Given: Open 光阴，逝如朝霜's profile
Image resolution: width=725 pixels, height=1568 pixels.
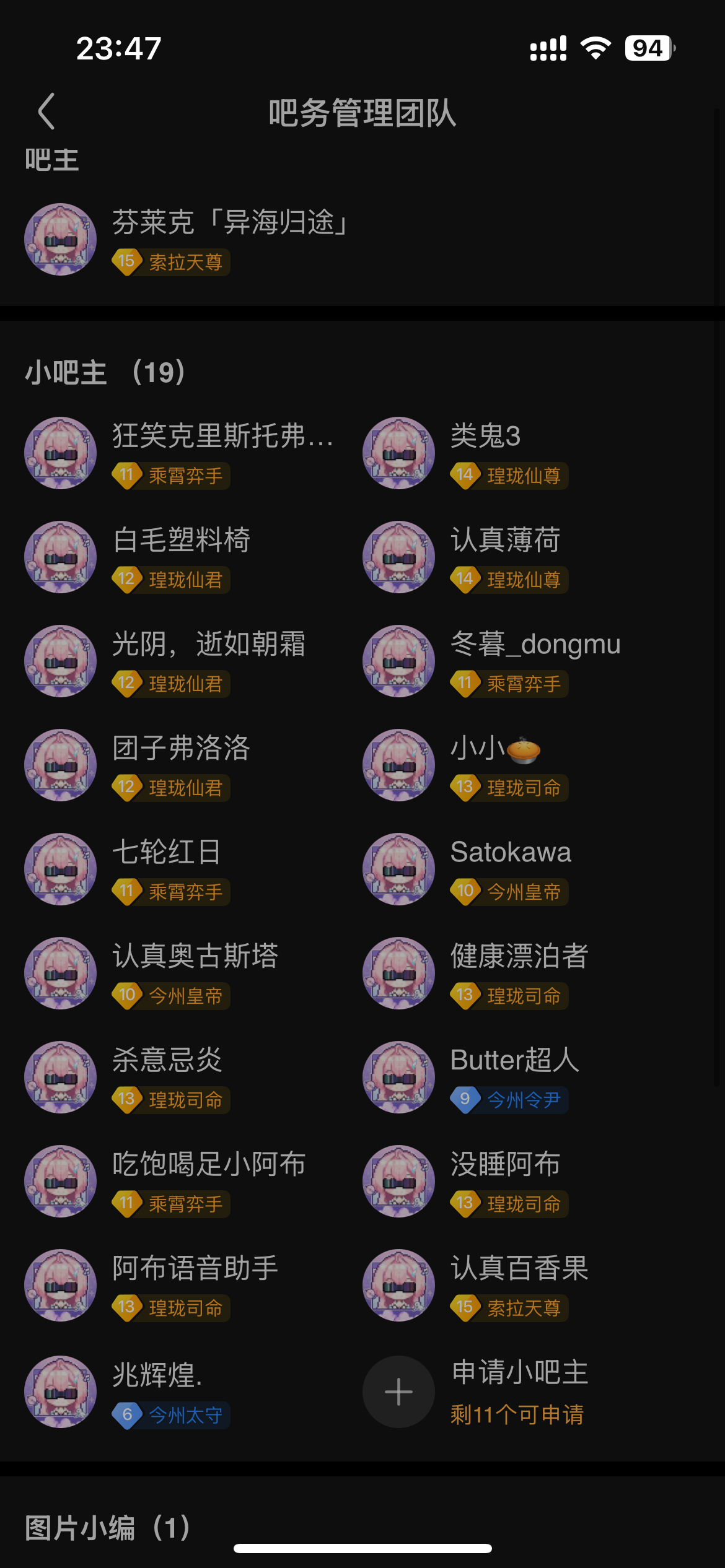Looking at the screenshot, I should point(61,661).
